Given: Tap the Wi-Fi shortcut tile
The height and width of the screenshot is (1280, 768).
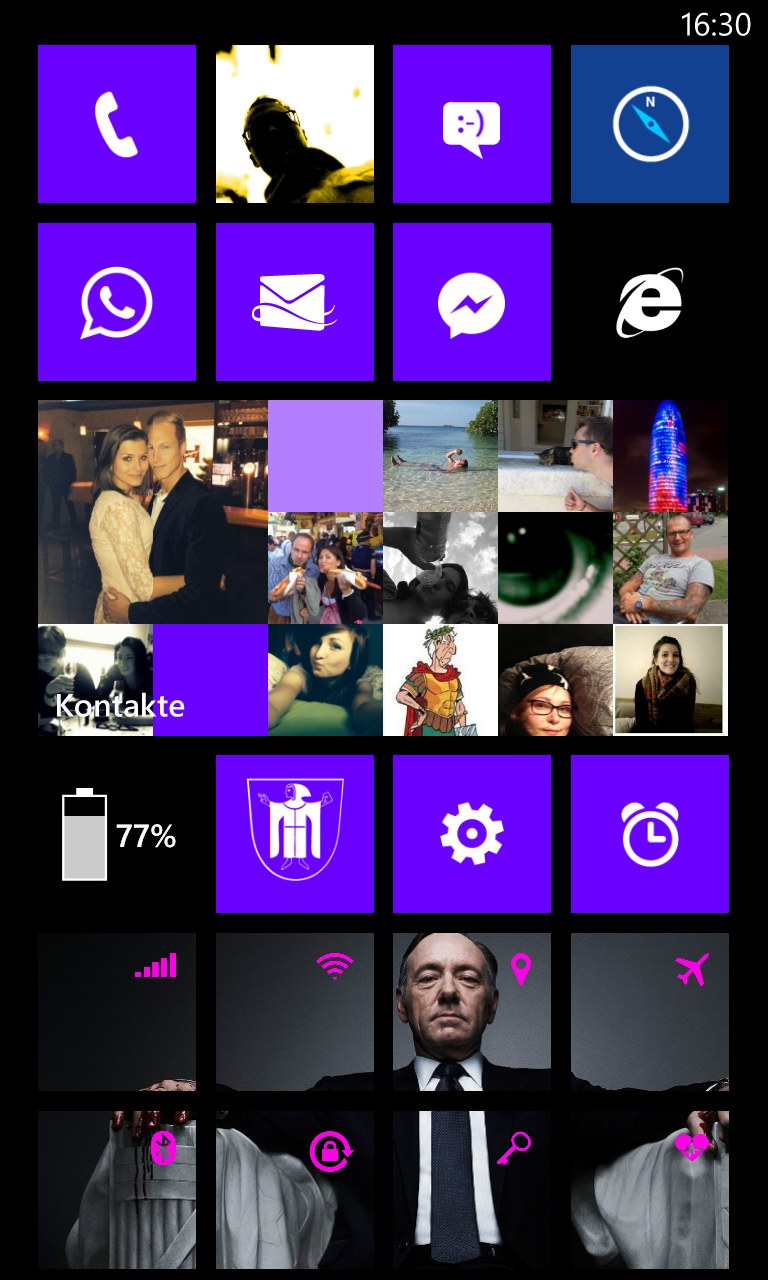Looking at the screenshot, I should pyautogui.click(x=295, y=1012).
